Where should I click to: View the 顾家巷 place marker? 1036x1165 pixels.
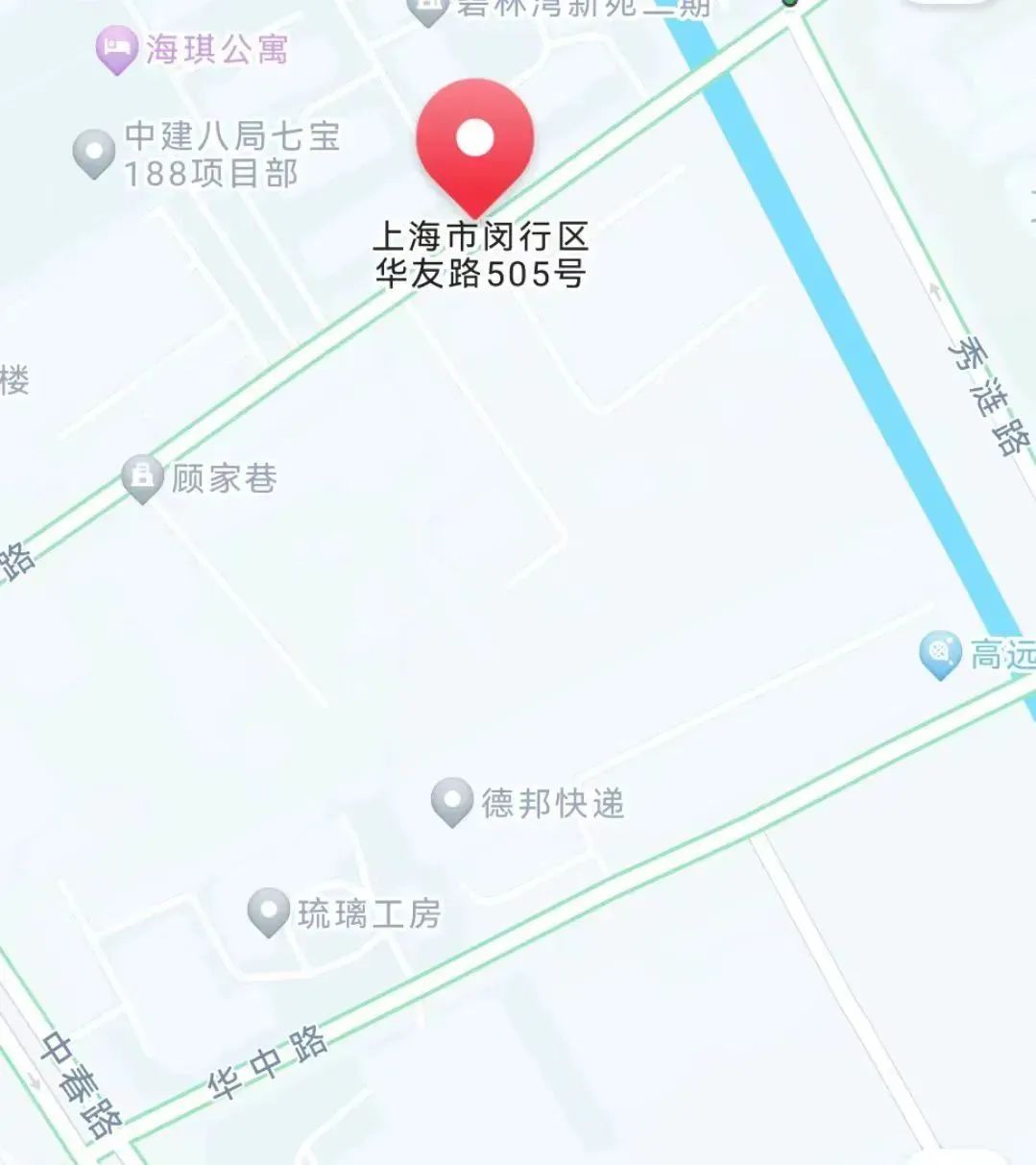(142, 477)
